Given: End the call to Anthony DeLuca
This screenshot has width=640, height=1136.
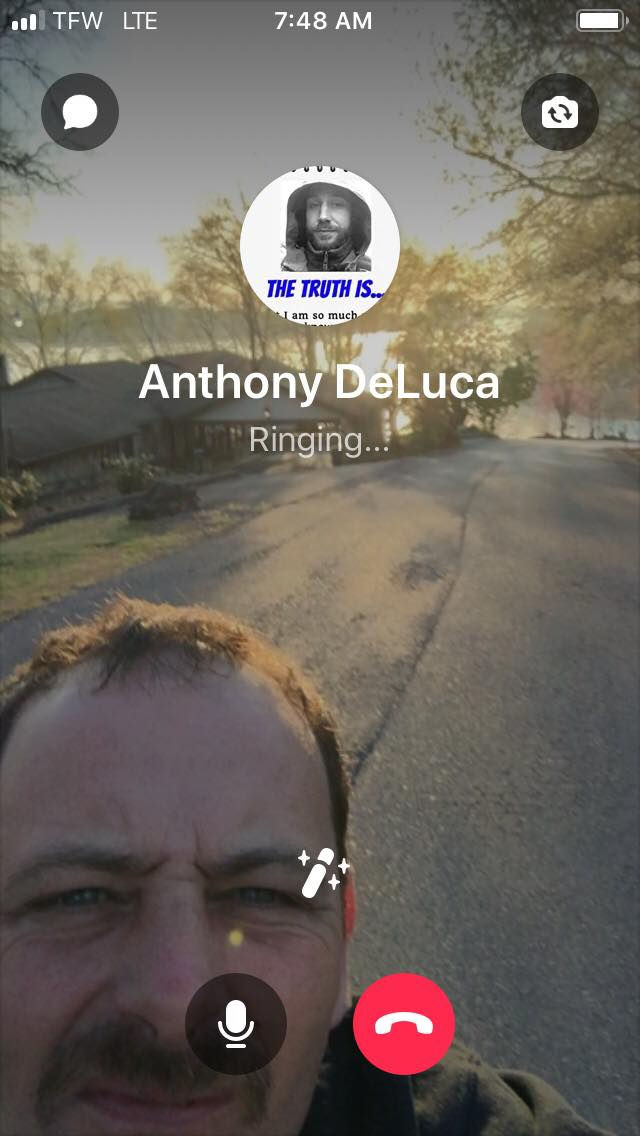Looking at the screenshot, I should coord(404,1024).
